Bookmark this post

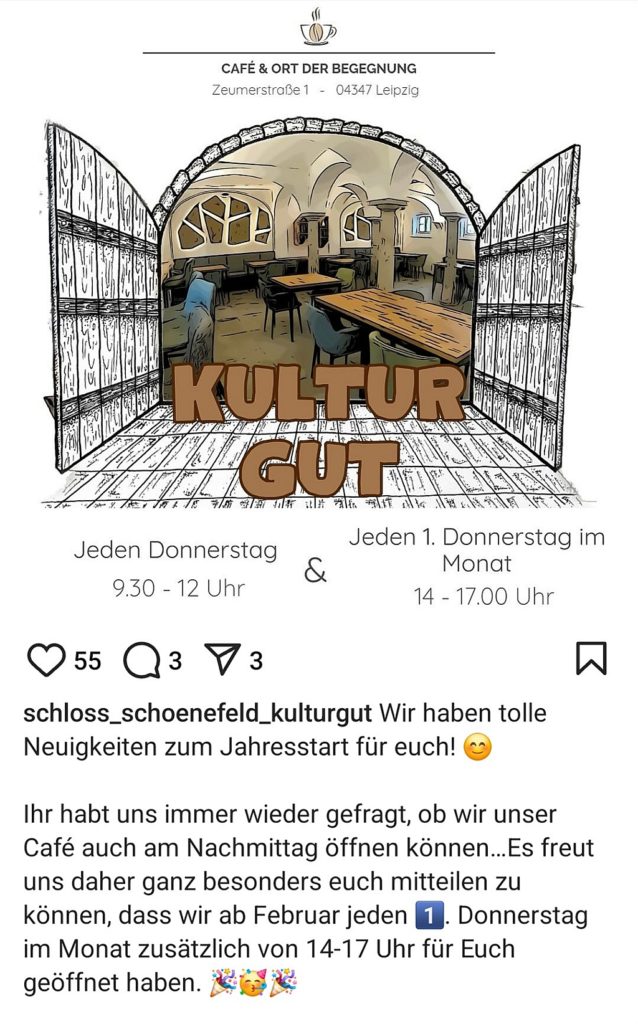coord(591,658)
